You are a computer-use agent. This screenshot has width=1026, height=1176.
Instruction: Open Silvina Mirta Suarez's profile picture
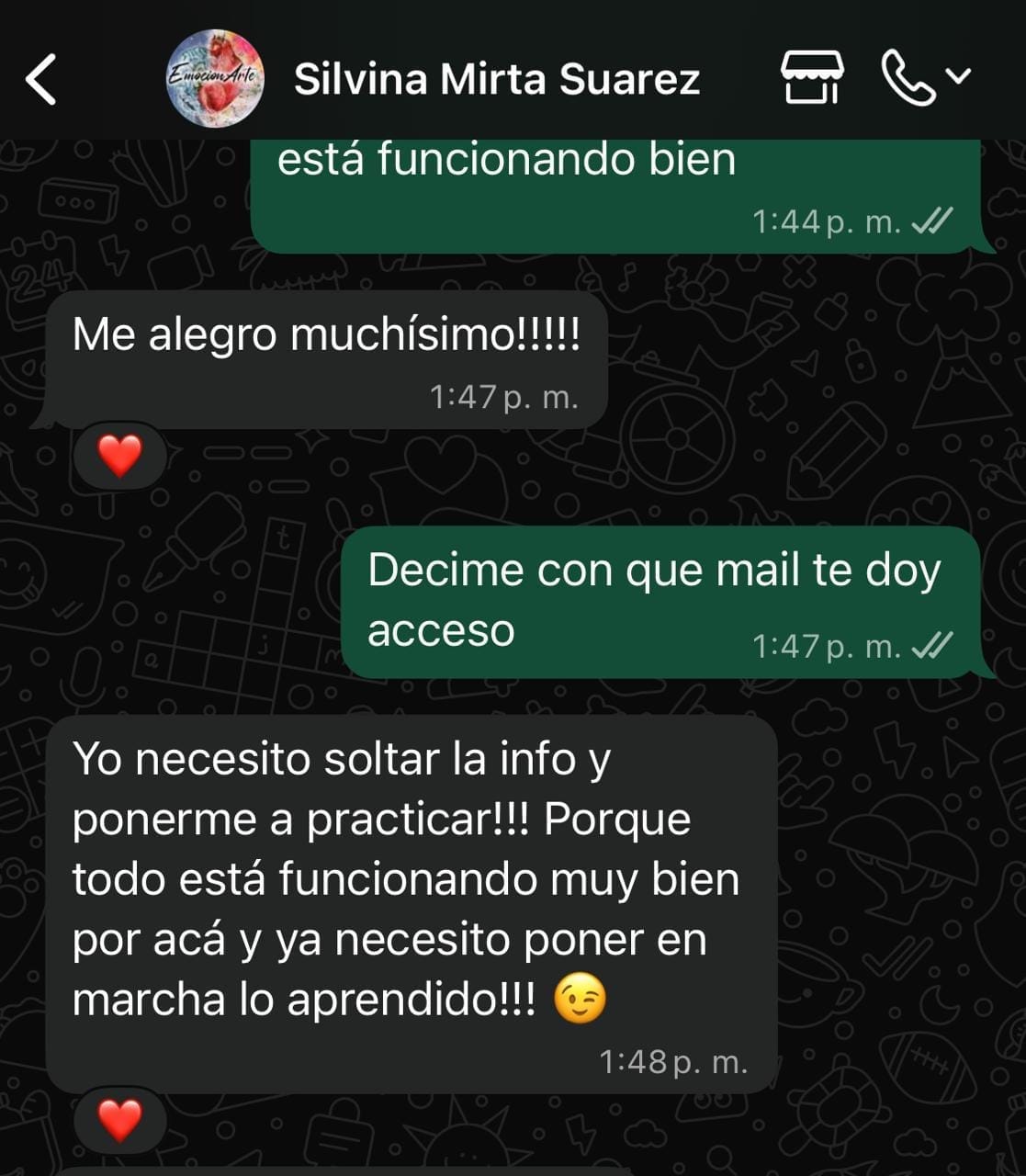click(x=215, y=79)
